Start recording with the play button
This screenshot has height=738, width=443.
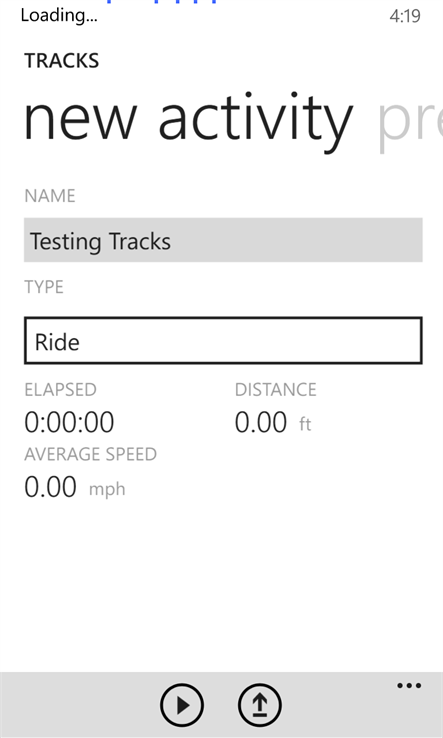182,705
